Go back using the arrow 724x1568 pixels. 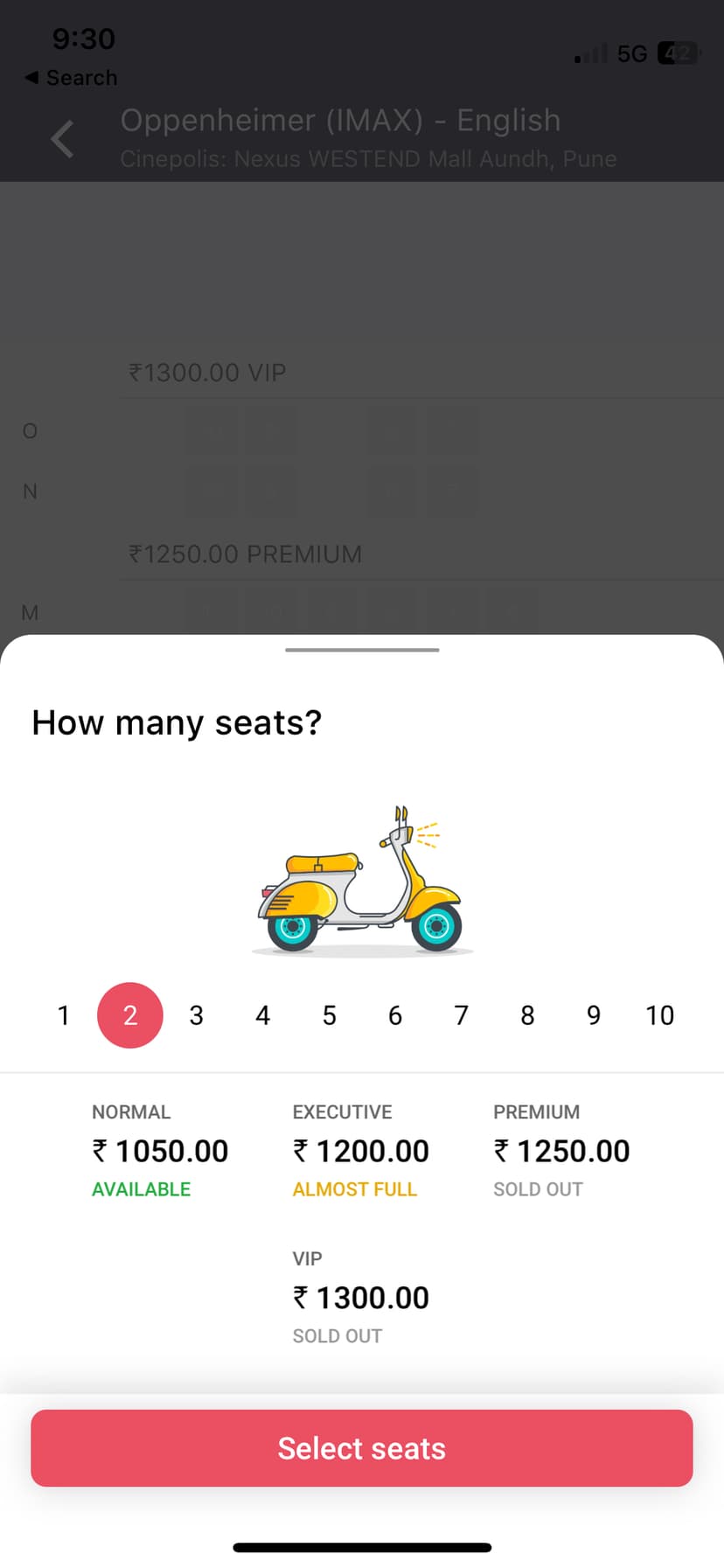62,140
